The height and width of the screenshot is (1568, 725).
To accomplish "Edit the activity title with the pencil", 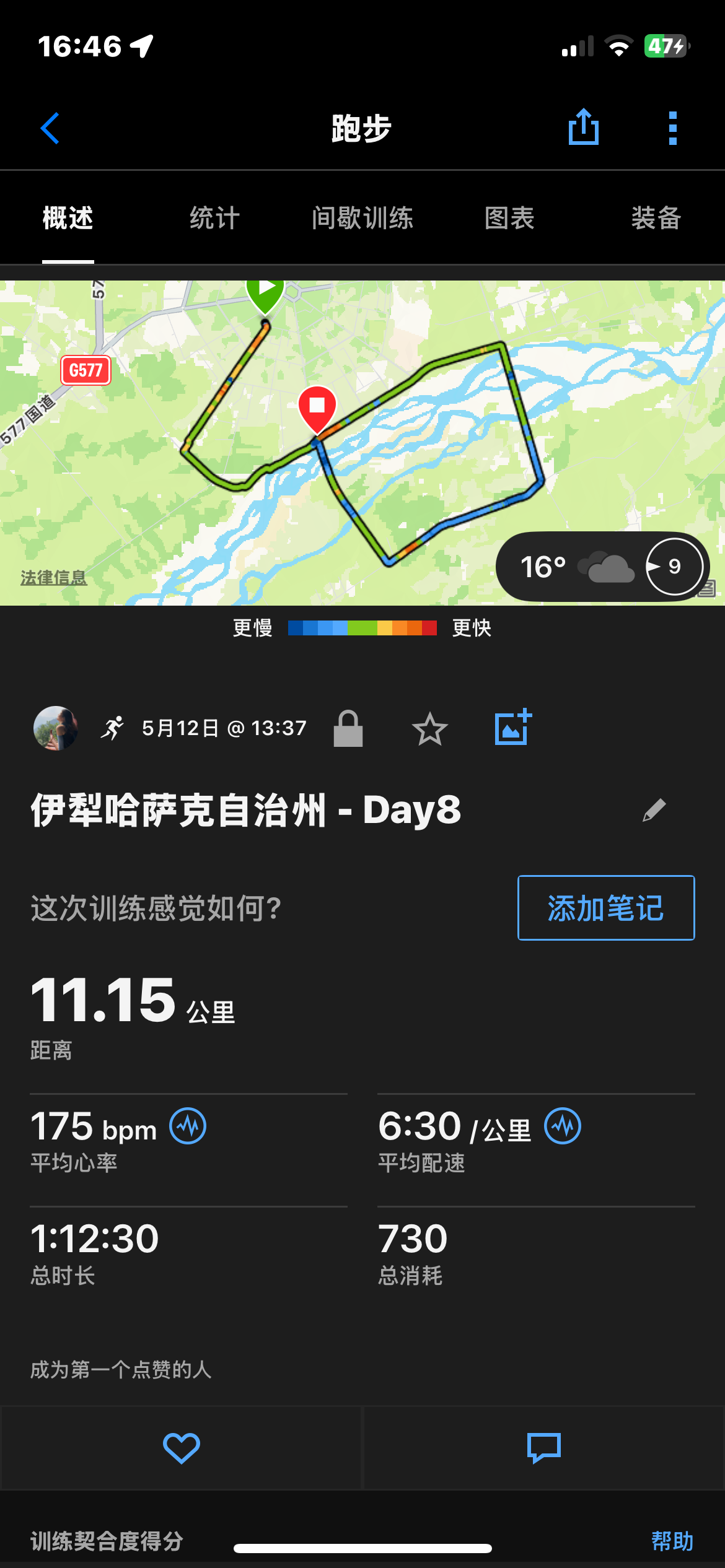I will point(654,810).
